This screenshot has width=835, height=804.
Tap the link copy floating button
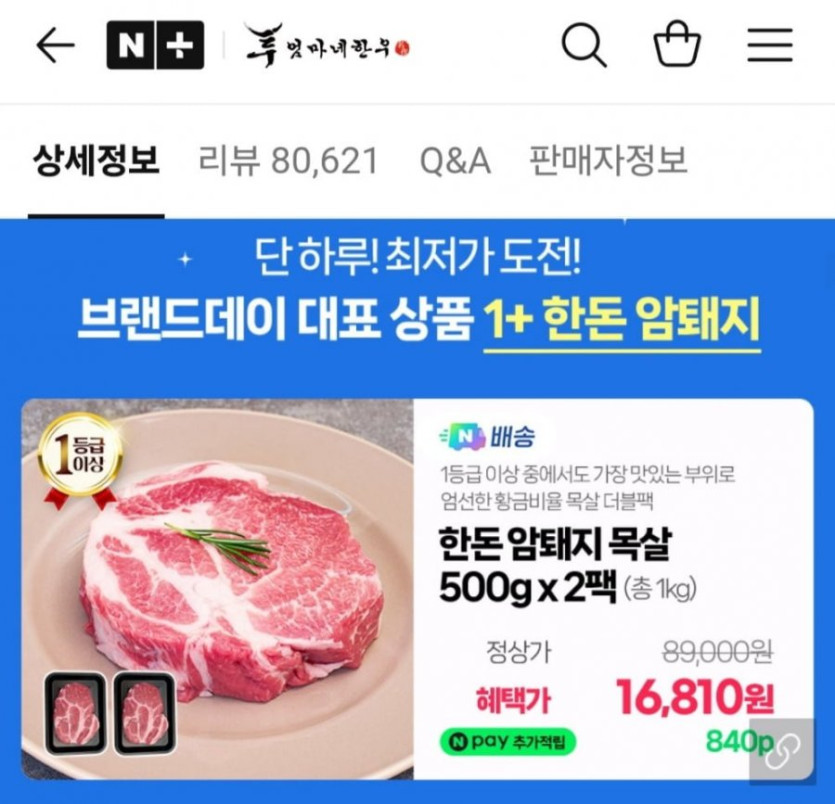tap(782, 748)
